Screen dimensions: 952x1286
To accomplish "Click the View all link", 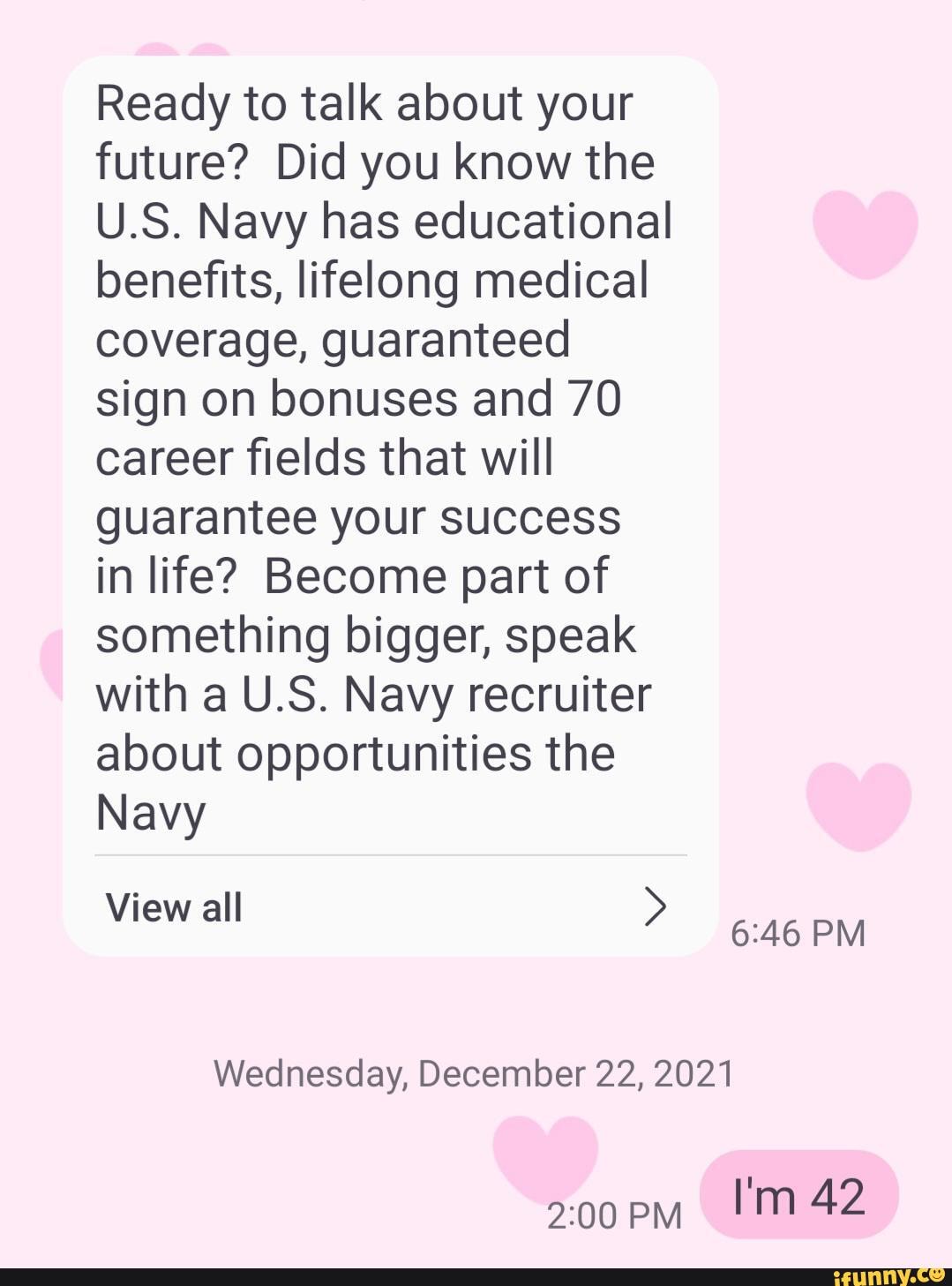I will (x=176, y=905).
